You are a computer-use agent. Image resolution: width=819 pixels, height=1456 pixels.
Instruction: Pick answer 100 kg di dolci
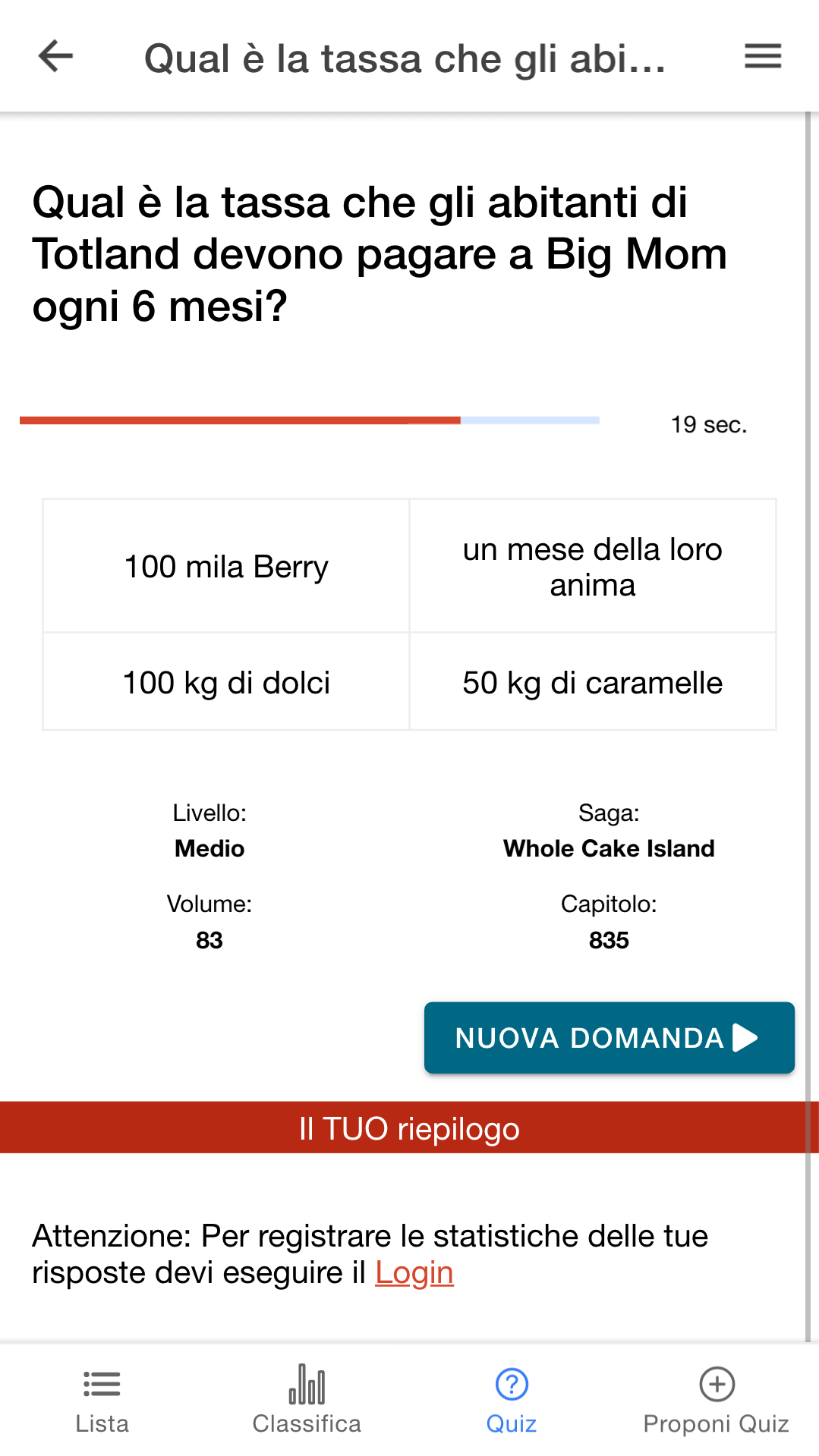tap(226, 681)
